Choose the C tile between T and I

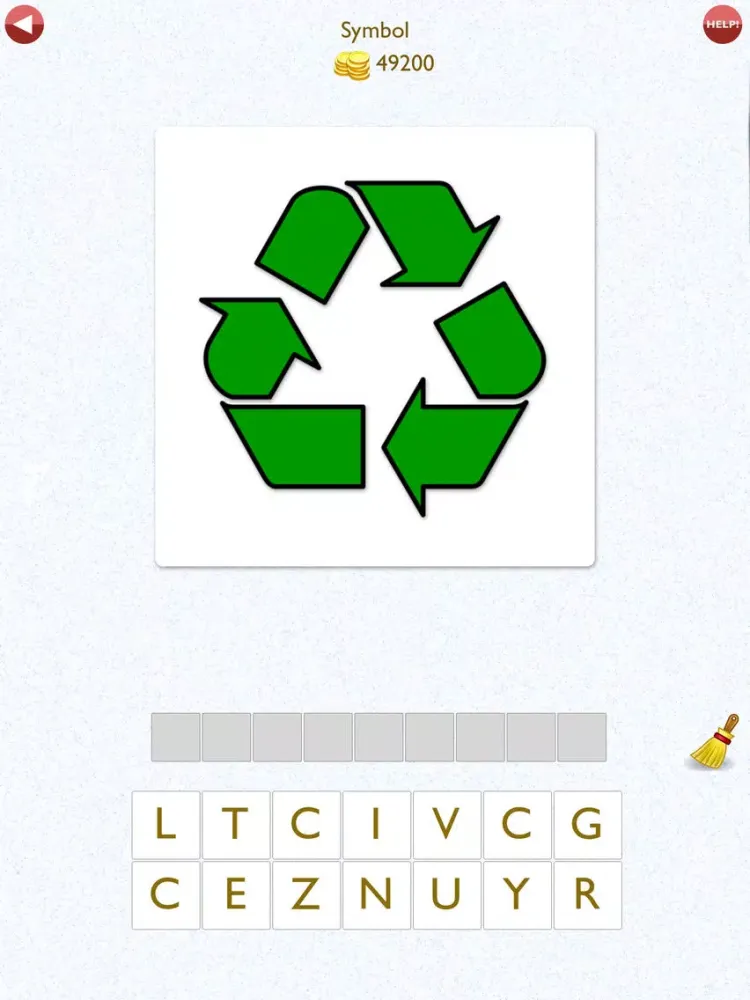point(305,825)
